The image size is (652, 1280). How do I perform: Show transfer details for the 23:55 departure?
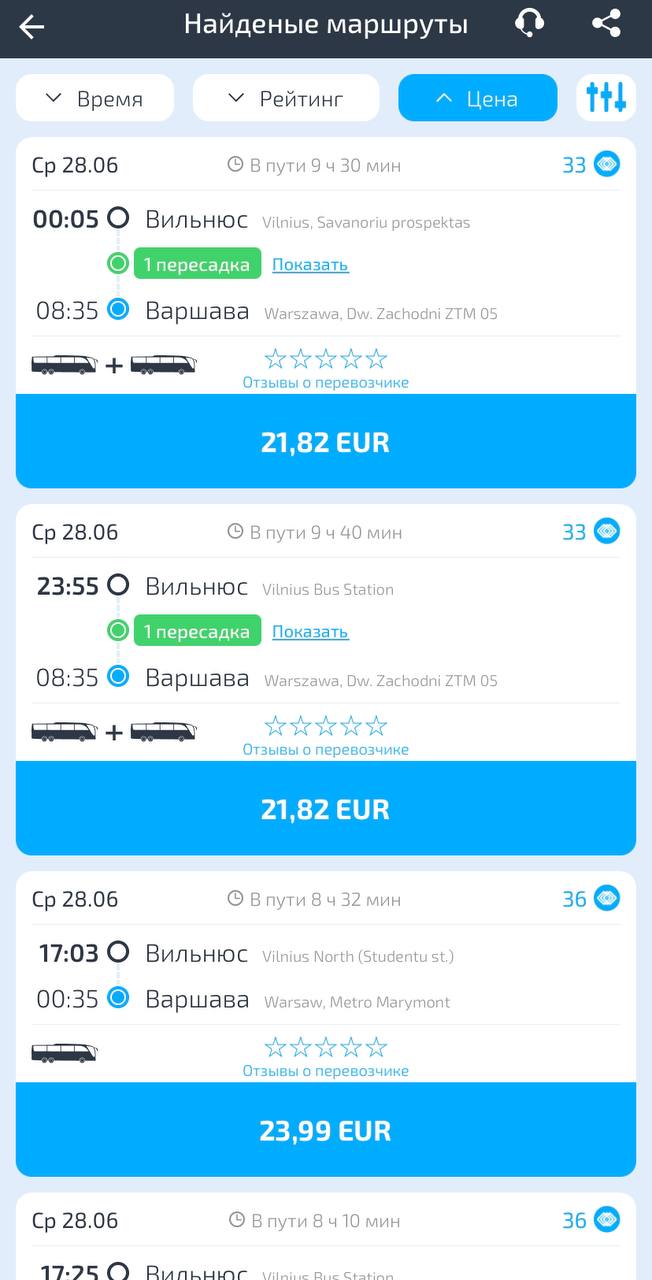(x=310, y=632)
